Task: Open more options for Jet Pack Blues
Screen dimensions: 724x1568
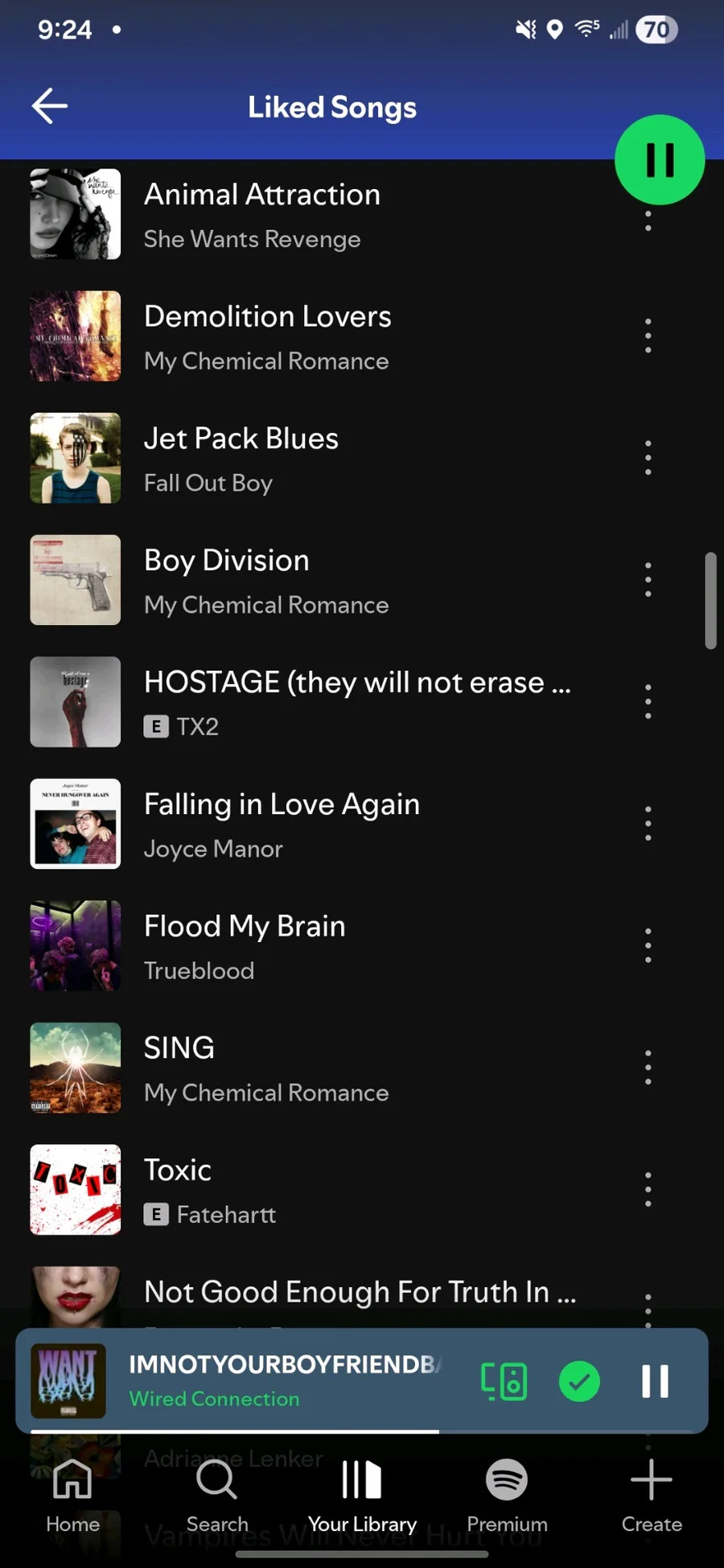Action: point(648,458)
